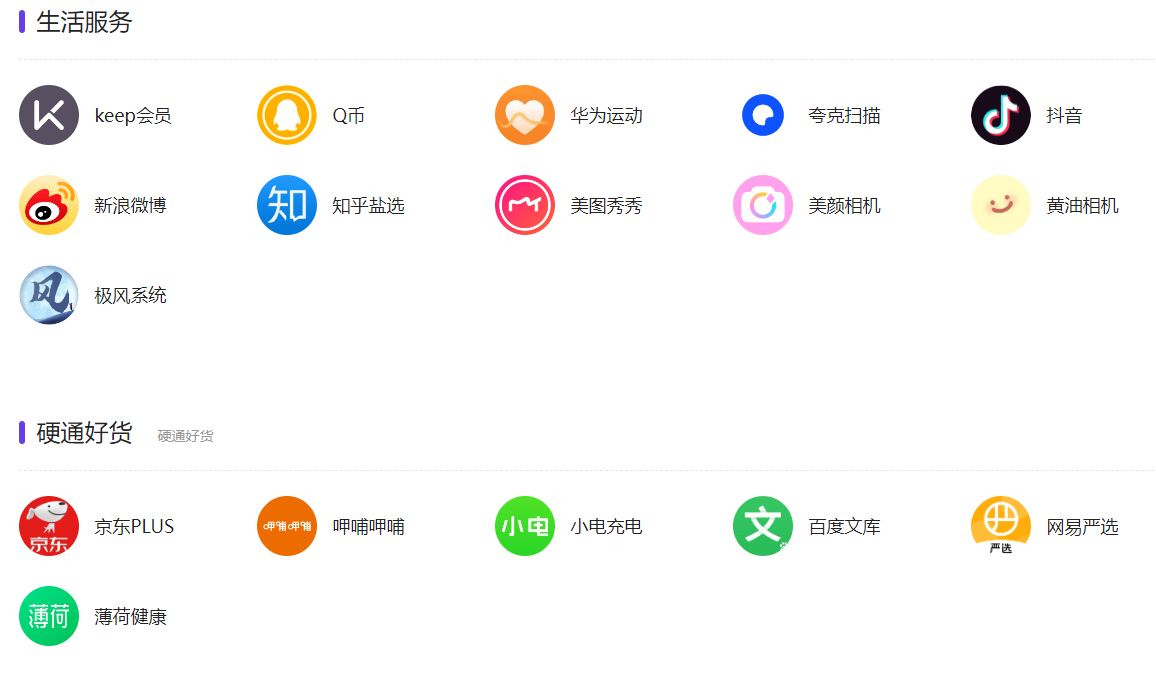Select the Q币 item

(x=311, y=116)
